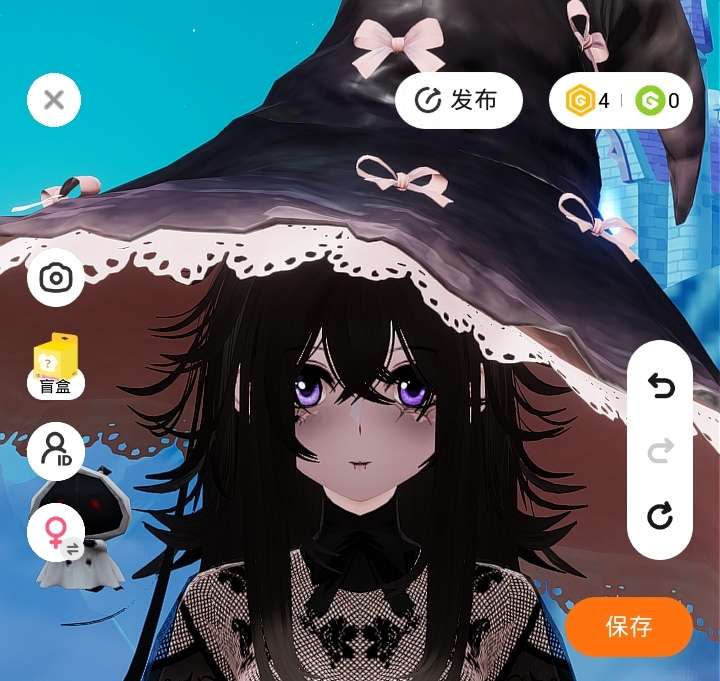Screen dimensions: 720x681
Task: Tap the 发布 publish button
Action: pyautogui.click(x=458, y=100)
